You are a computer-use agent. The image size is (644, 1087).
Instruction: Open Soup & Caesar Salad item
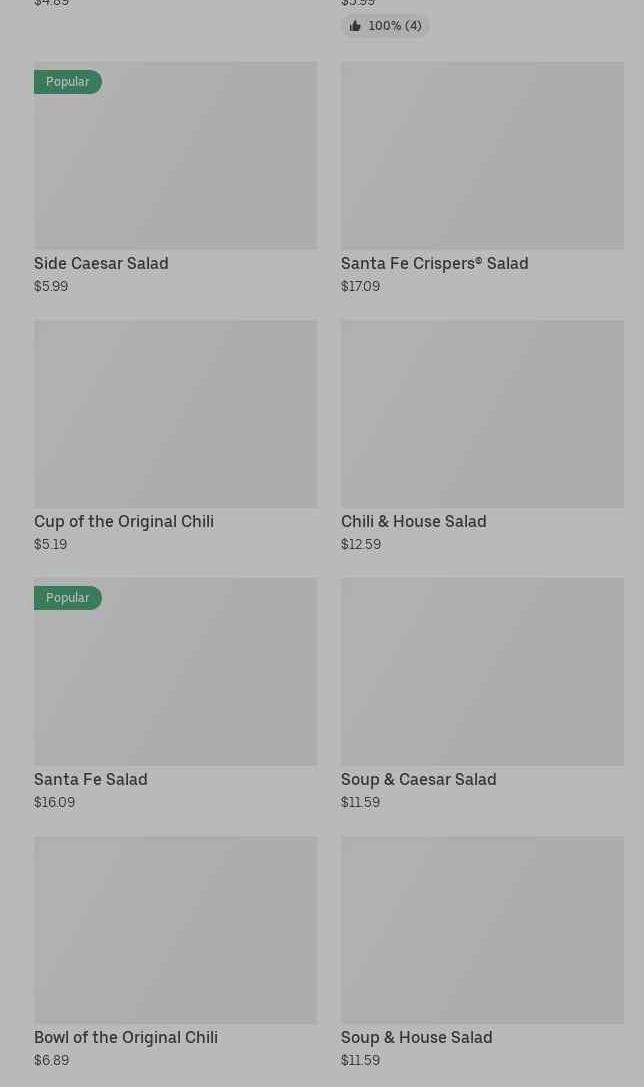(x=482, y=694)
